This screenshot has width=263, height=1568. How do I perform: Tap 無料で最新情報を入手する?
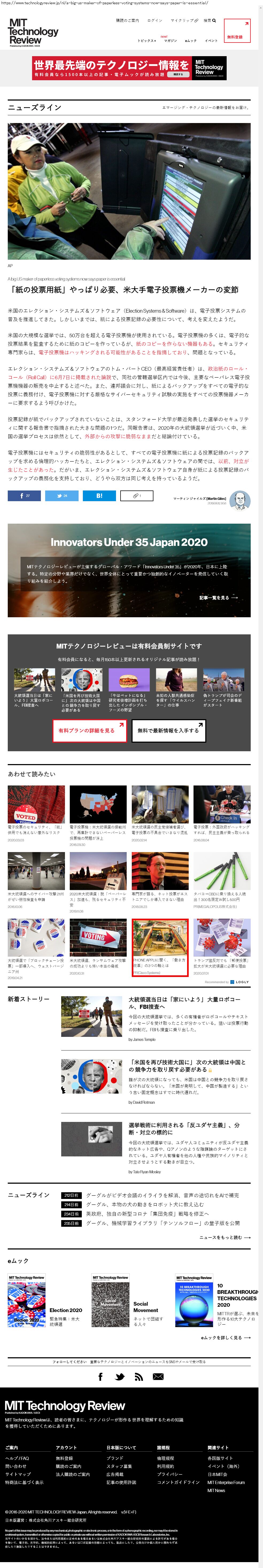[x=168, y=730]
